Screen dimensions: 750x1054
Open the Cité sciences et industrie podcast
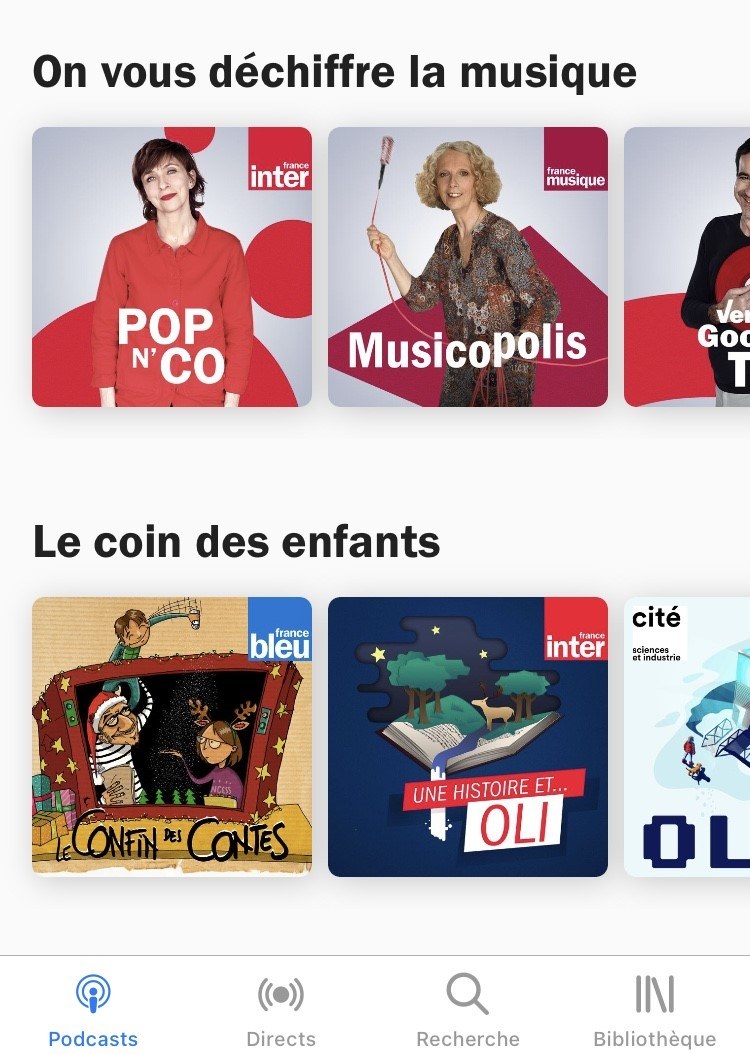point(688,737)
